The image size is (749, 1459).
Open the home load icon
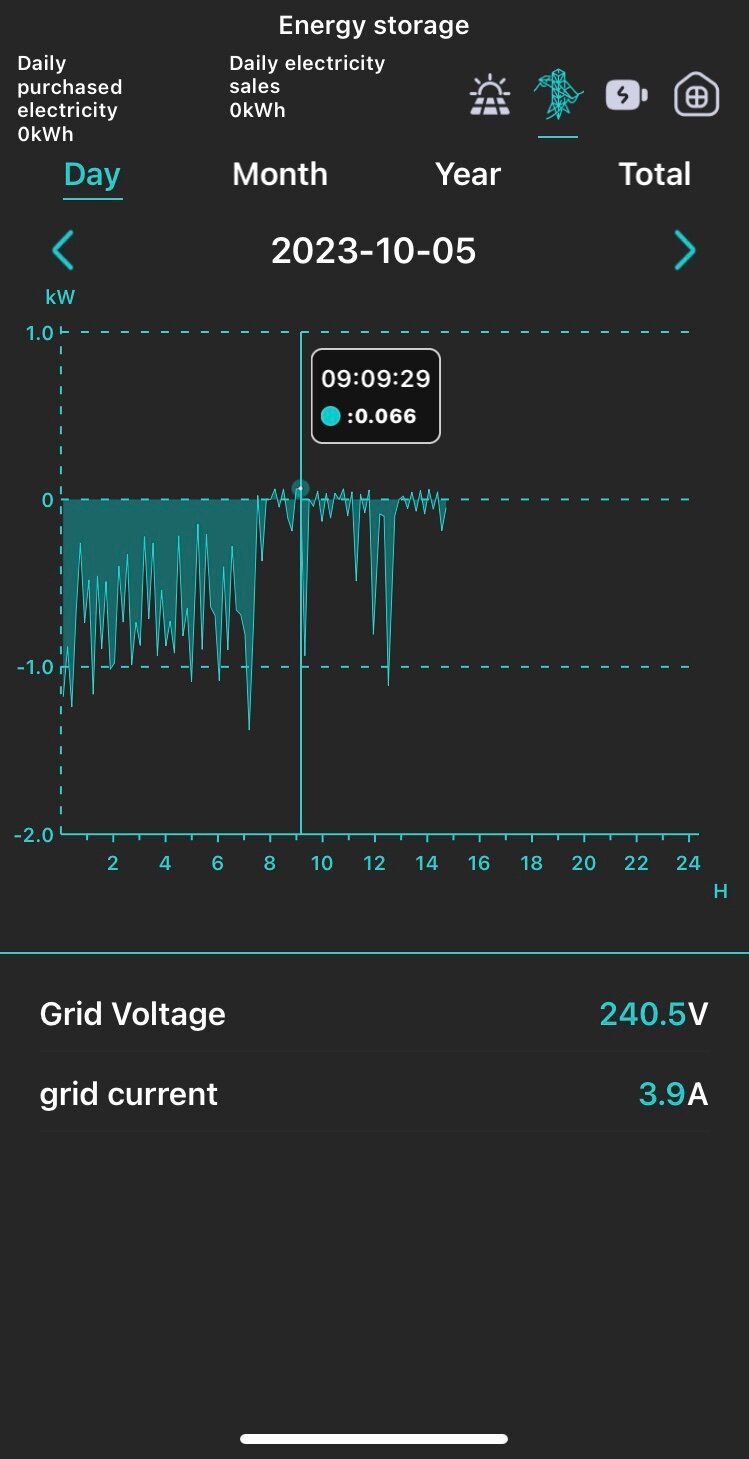pos(696,96)
